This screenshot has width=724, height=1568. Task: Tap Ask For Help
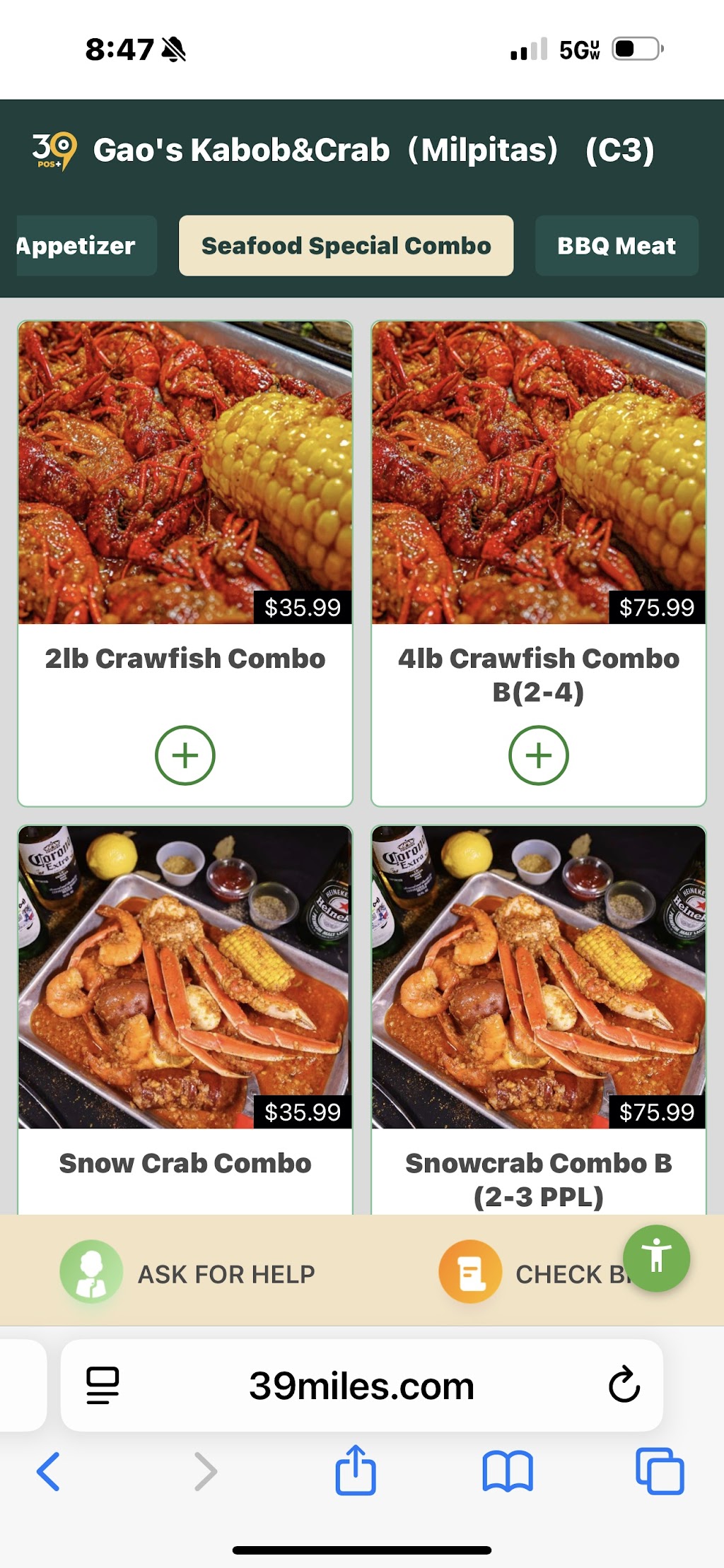point(188,1272)
